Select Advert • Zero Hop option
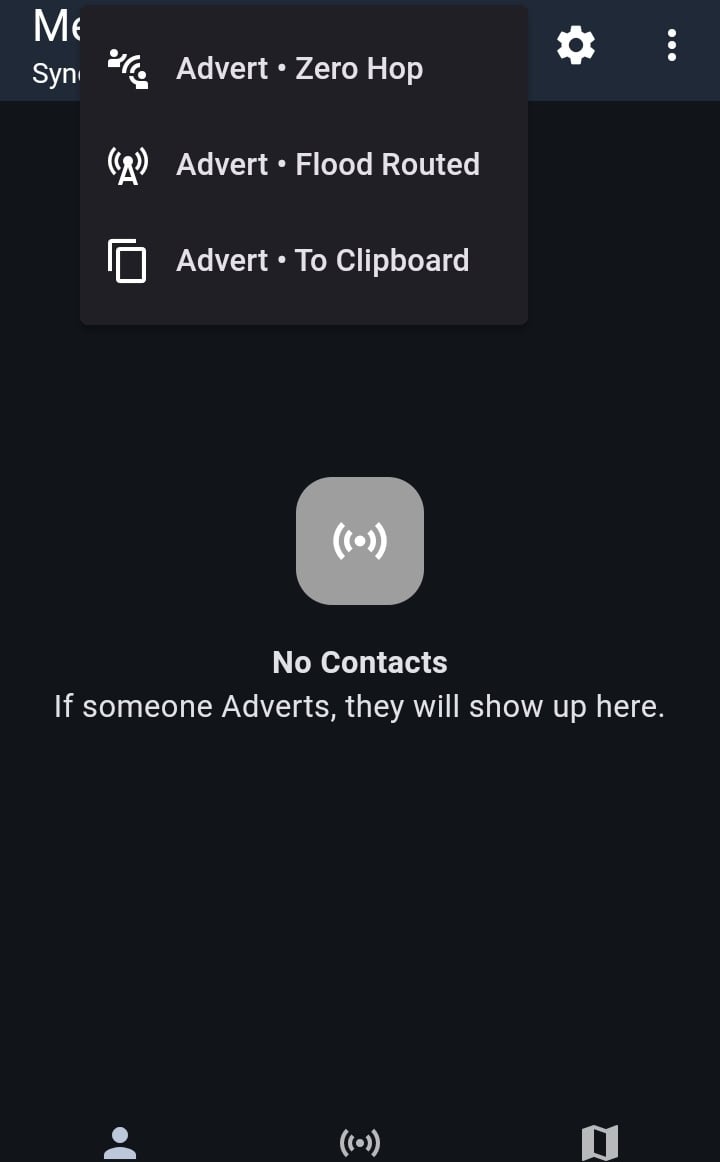Screen dimensions: 720x1162 (x=300, y=69)
